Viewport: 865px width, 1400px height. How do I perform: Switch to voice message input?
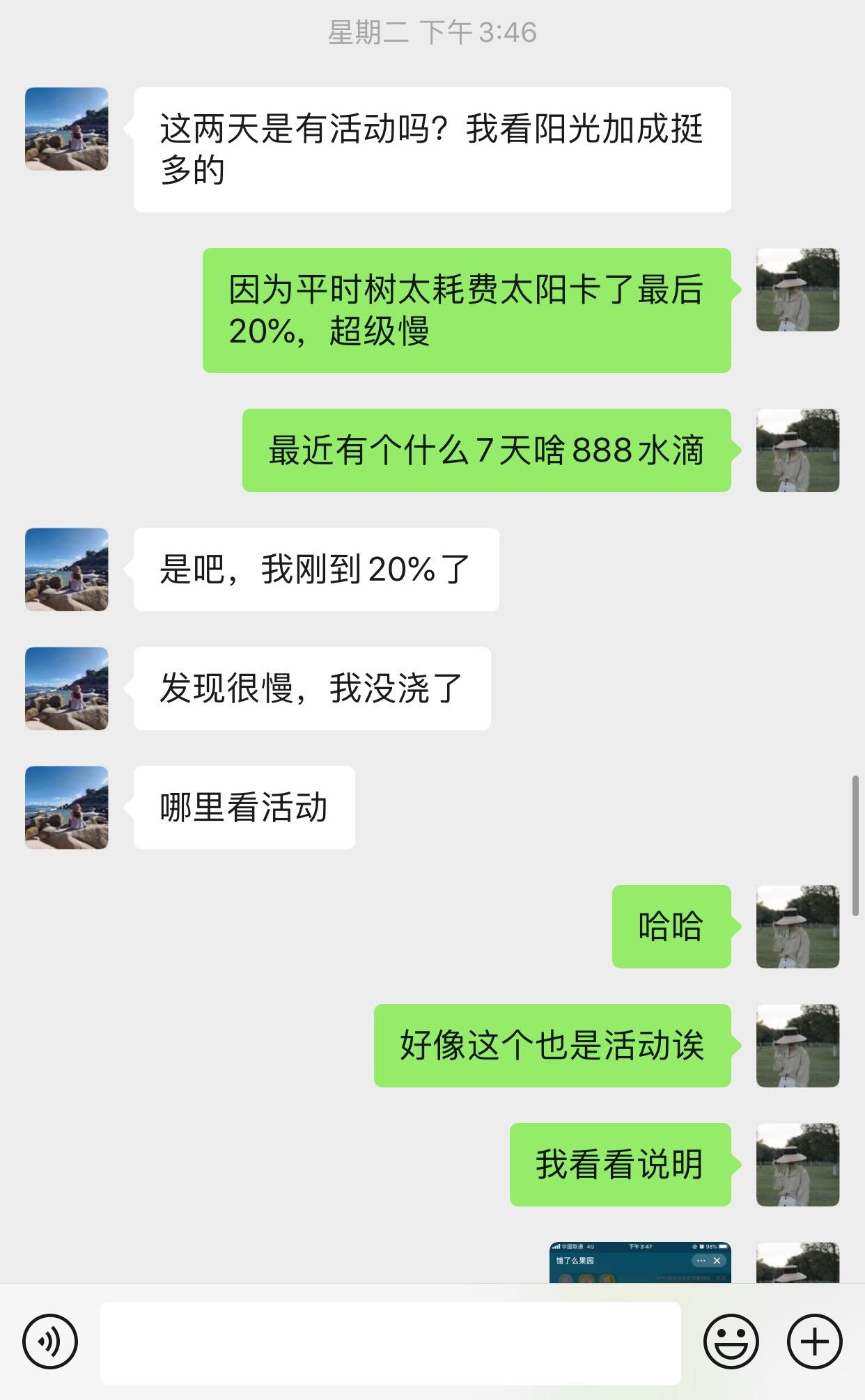[50, 1342]
